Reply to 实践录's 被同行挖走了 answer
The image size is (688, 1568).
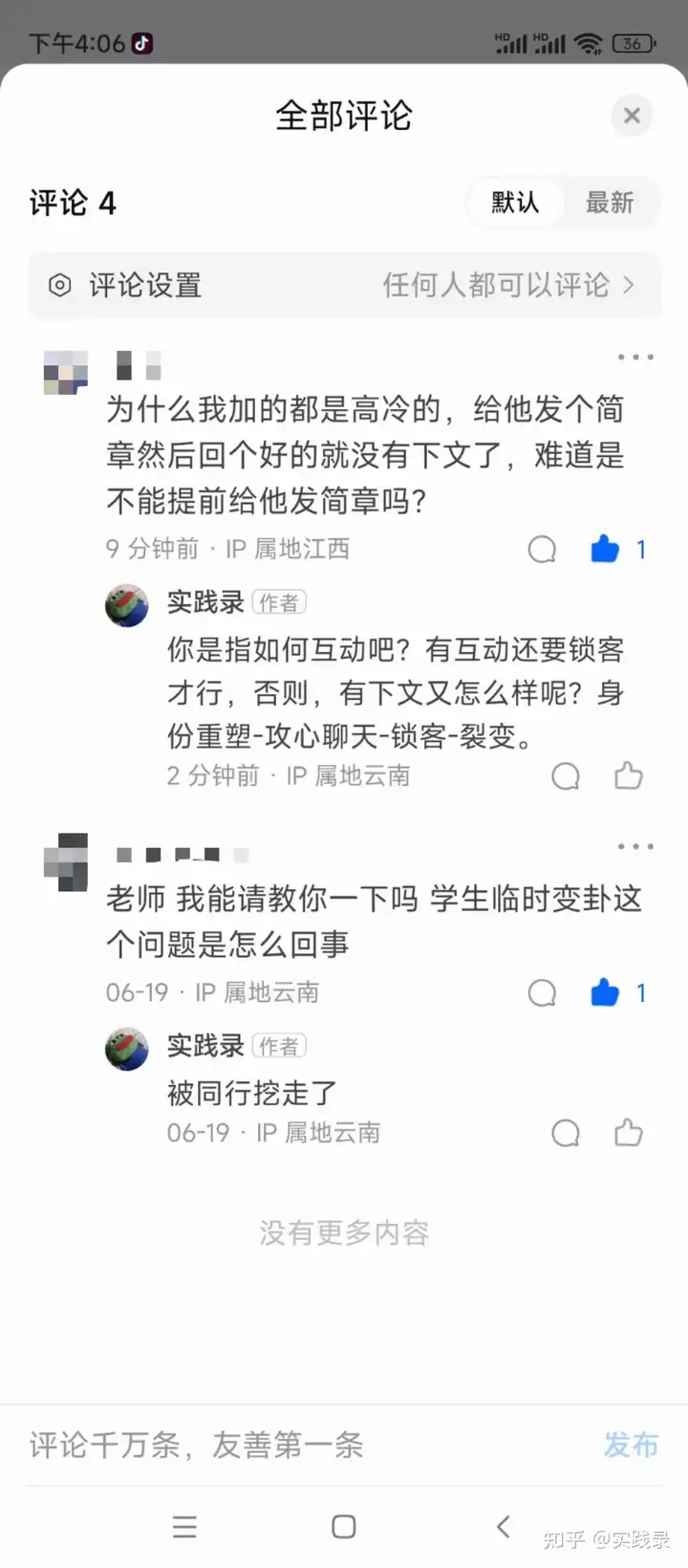point(566,1134)
